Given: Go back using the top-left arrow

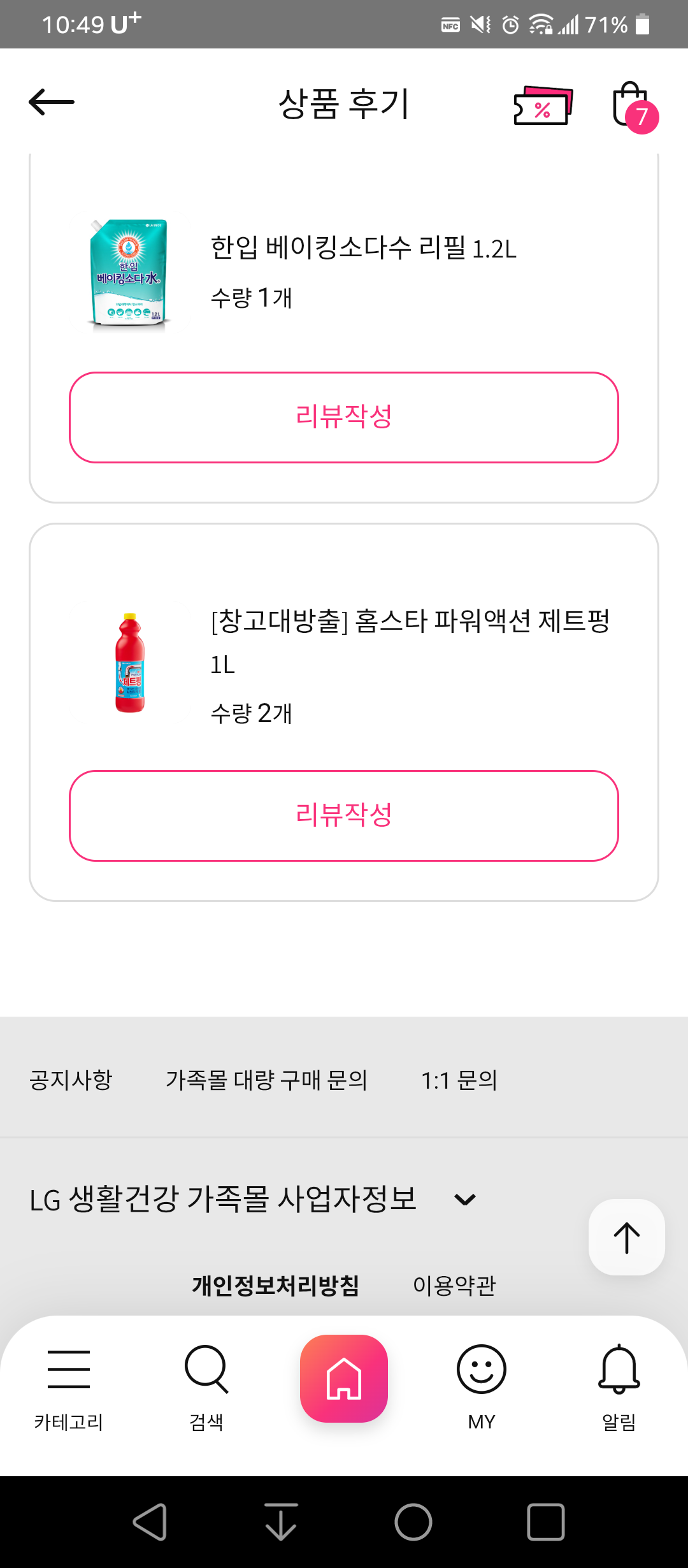Looking at the screenshot, I should tap(52, 102).
